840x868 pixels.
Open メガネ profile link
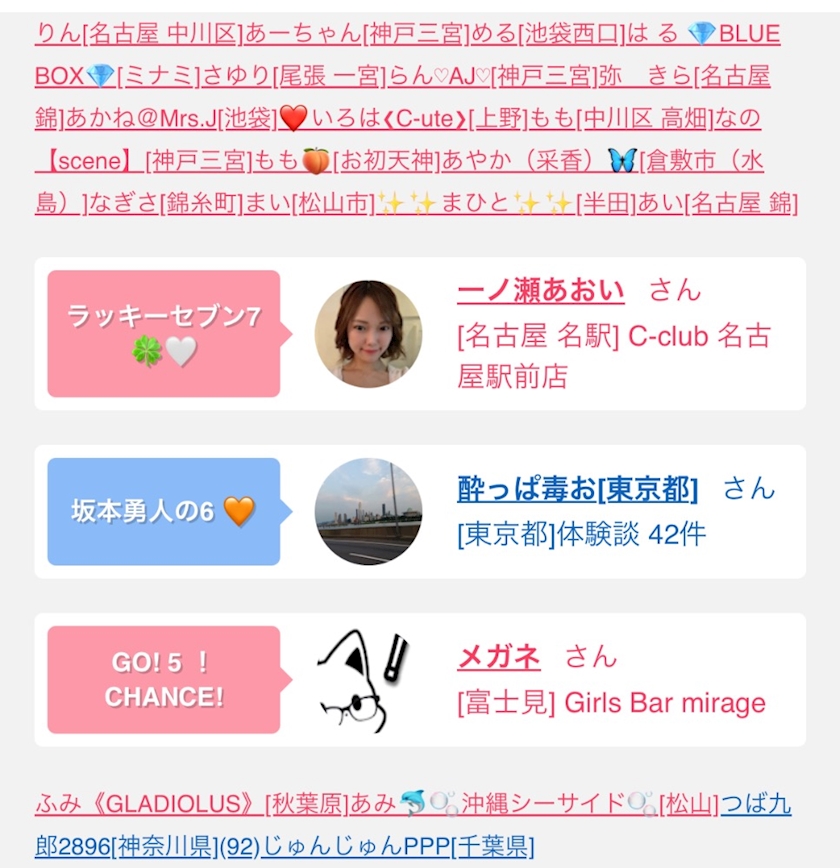[498, 657]
